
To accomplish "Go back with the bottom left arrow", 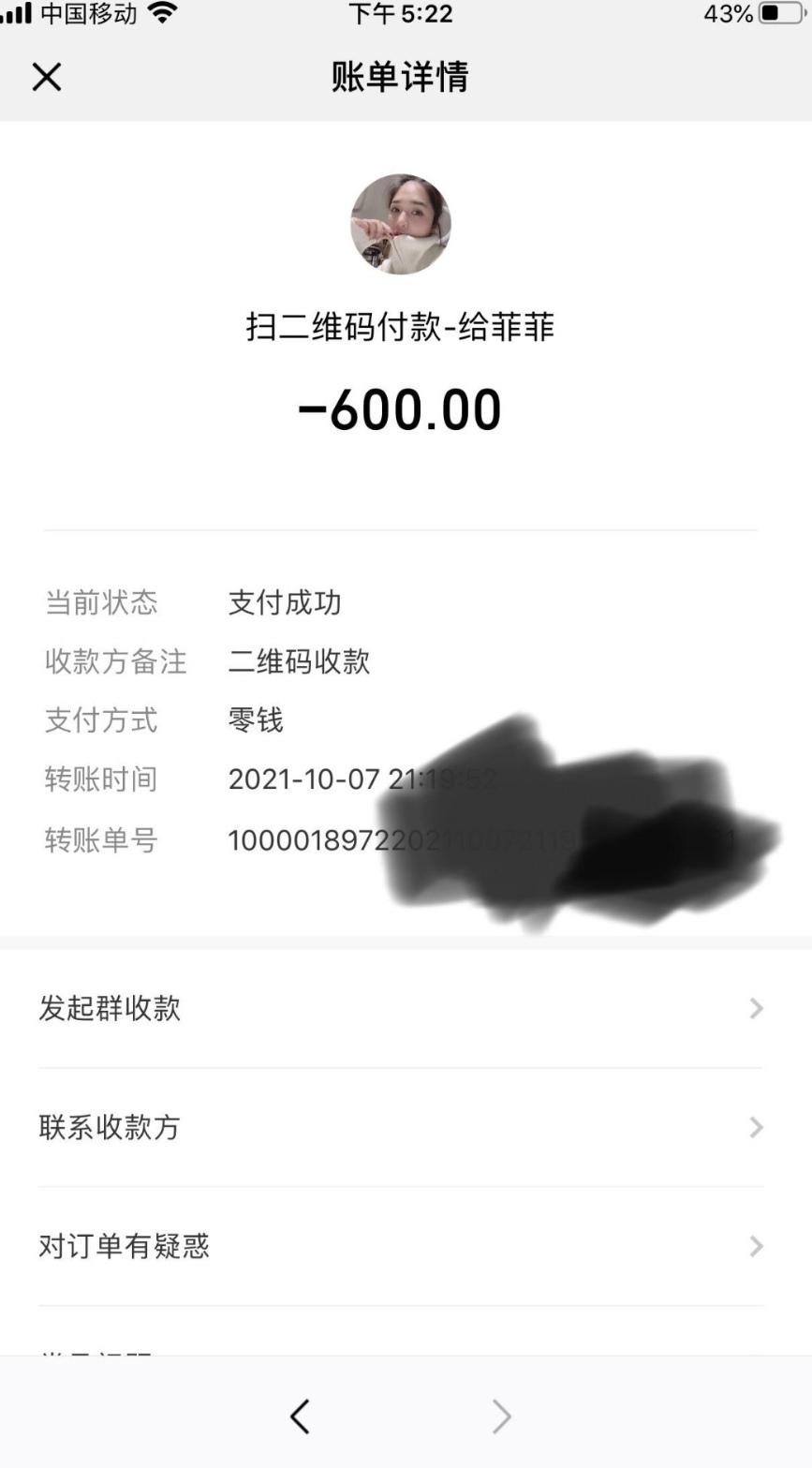I will click(300, 1416).
